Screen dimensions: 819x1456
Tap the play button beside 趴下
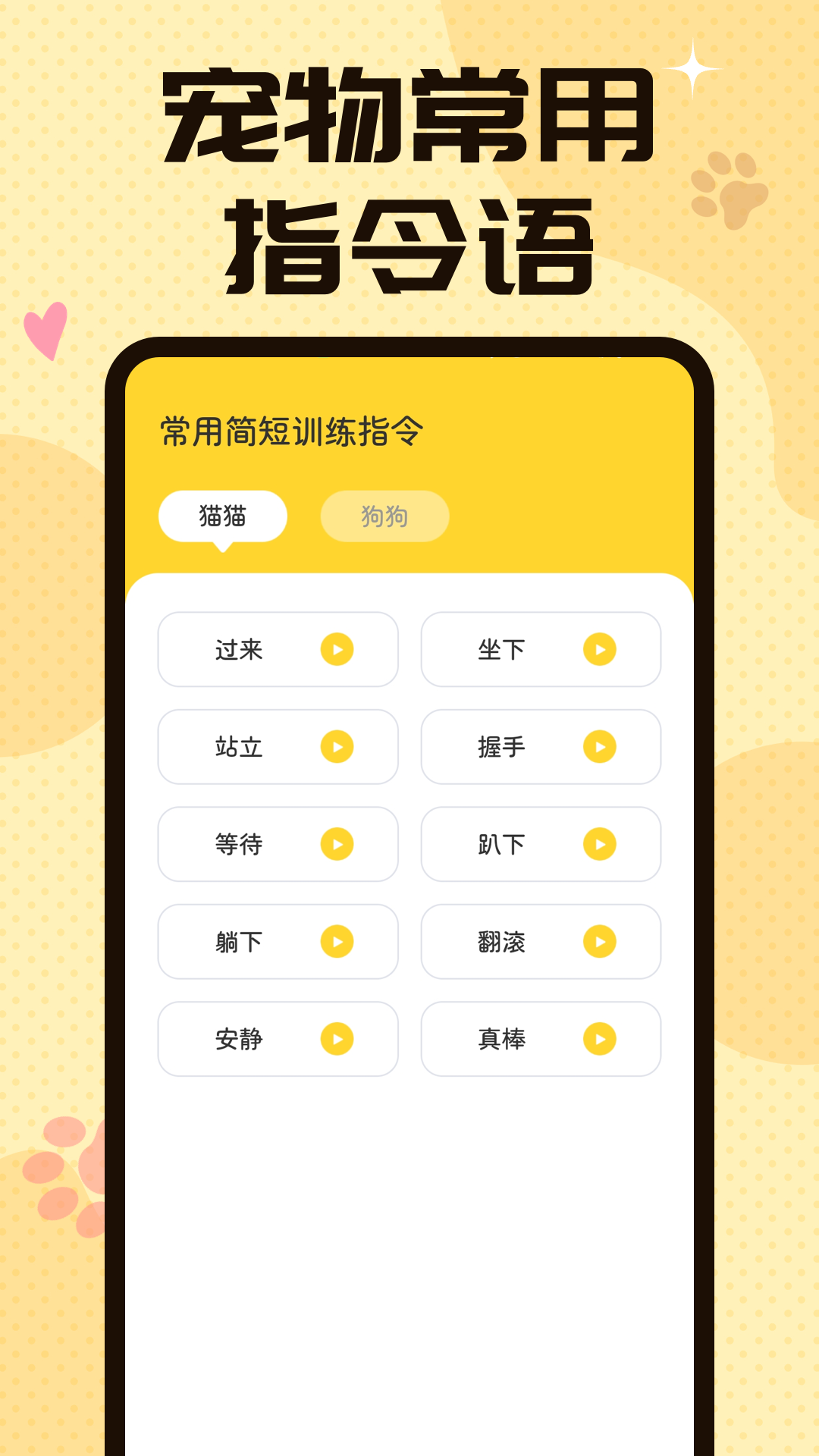tap(601, 844)
